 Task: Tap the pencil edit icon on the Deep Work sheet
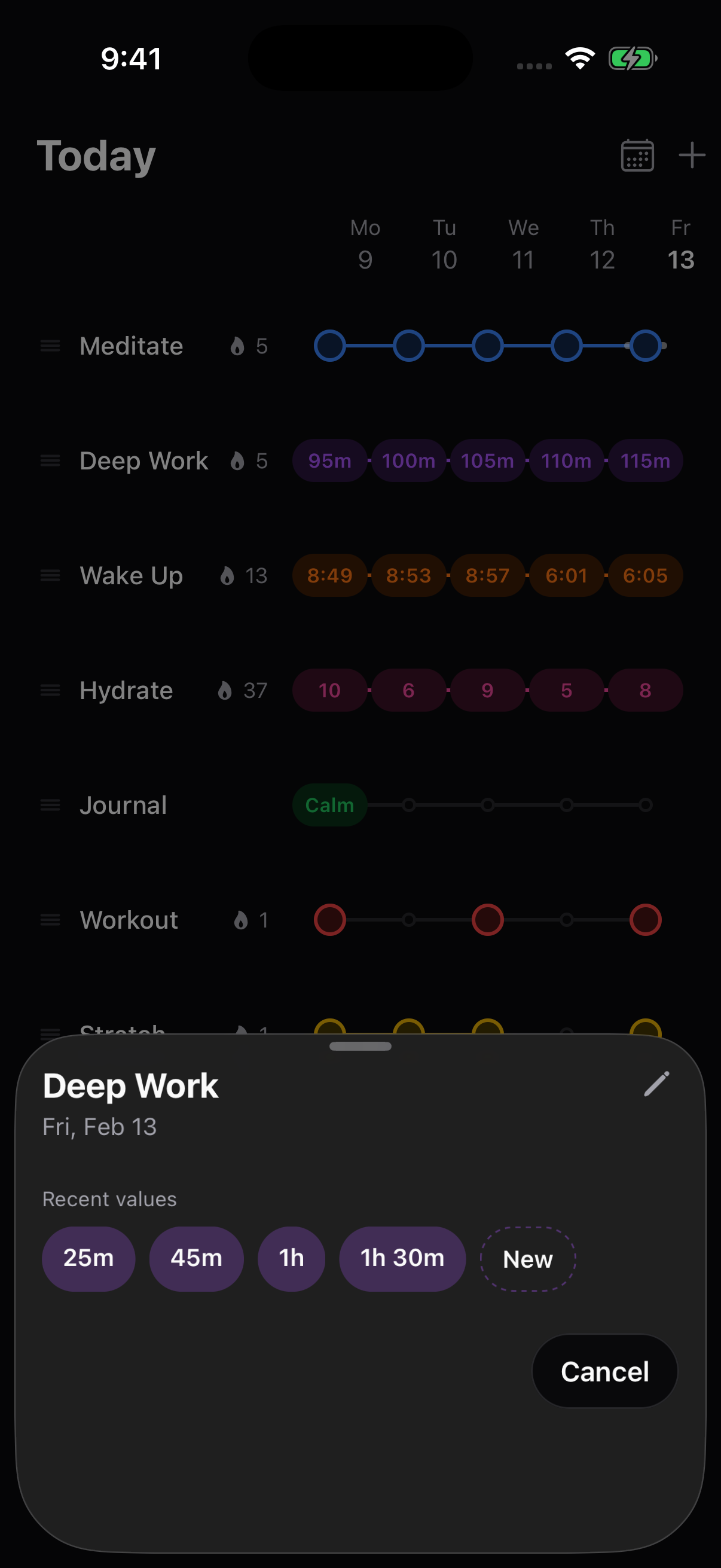point(656,1085)
